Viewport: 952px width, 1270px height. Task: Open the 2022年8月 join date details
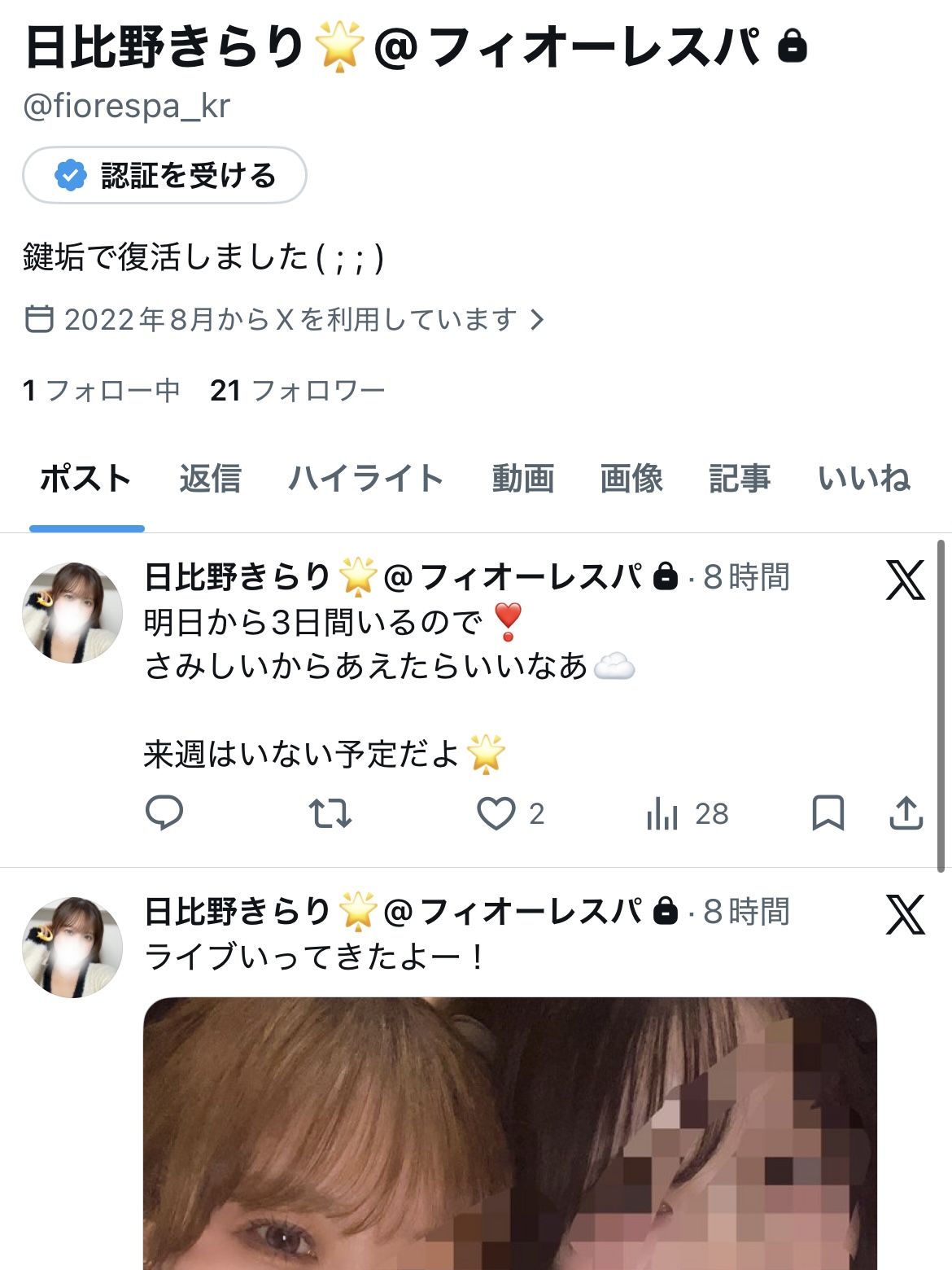coord(285,319)
